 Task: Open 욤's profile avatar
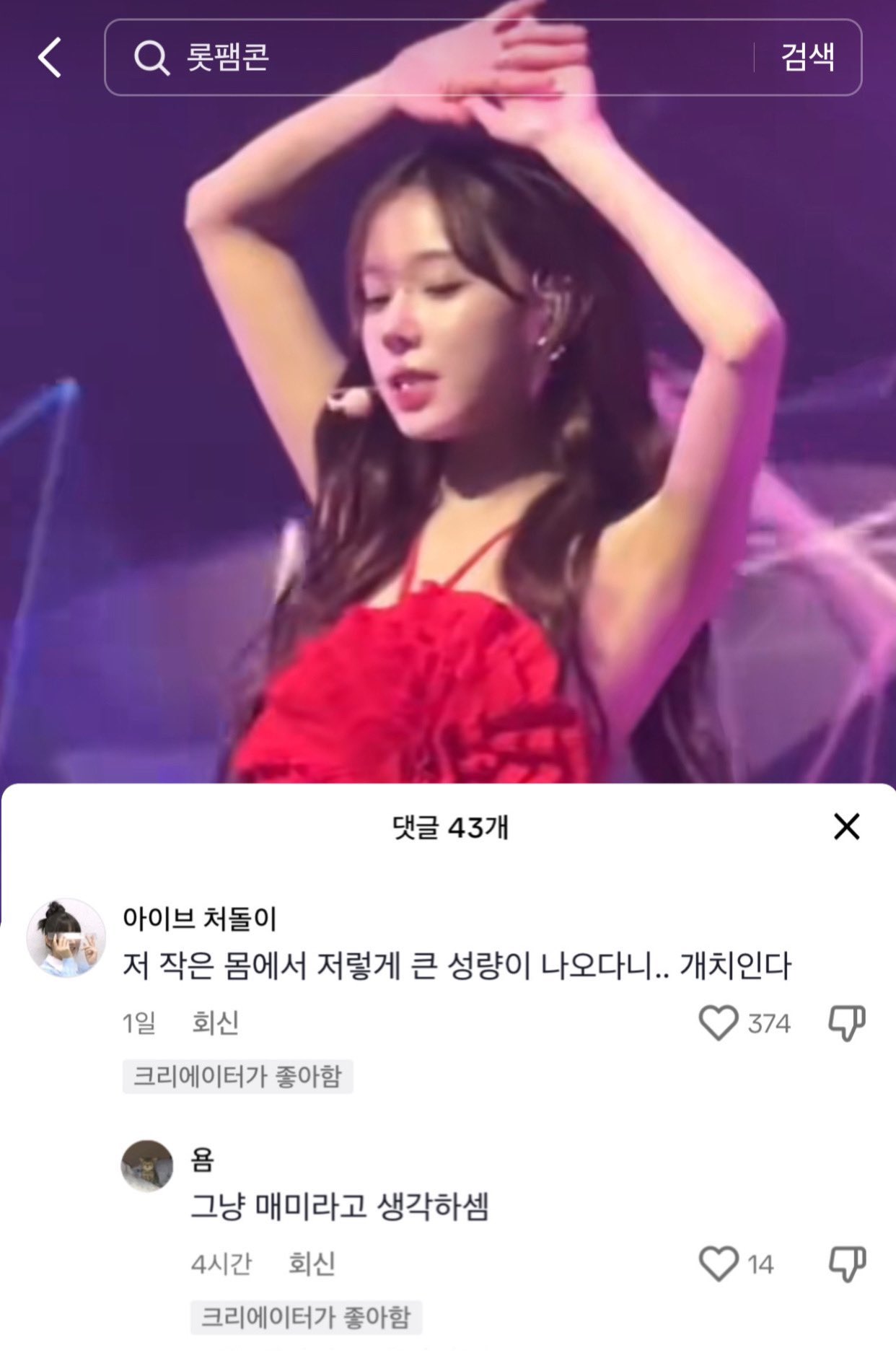point(147,1165)
